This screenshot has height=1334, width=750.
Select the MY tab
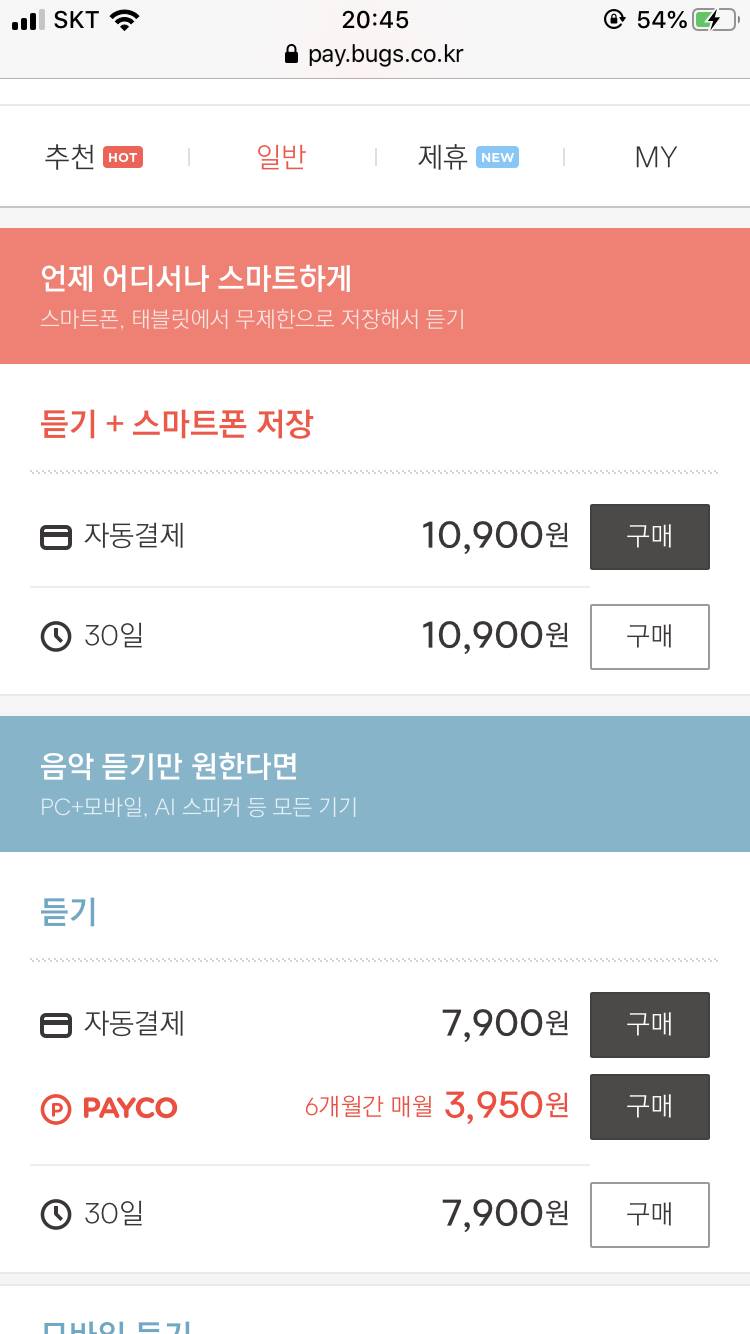pyautogui.click(x=656, y=156)
